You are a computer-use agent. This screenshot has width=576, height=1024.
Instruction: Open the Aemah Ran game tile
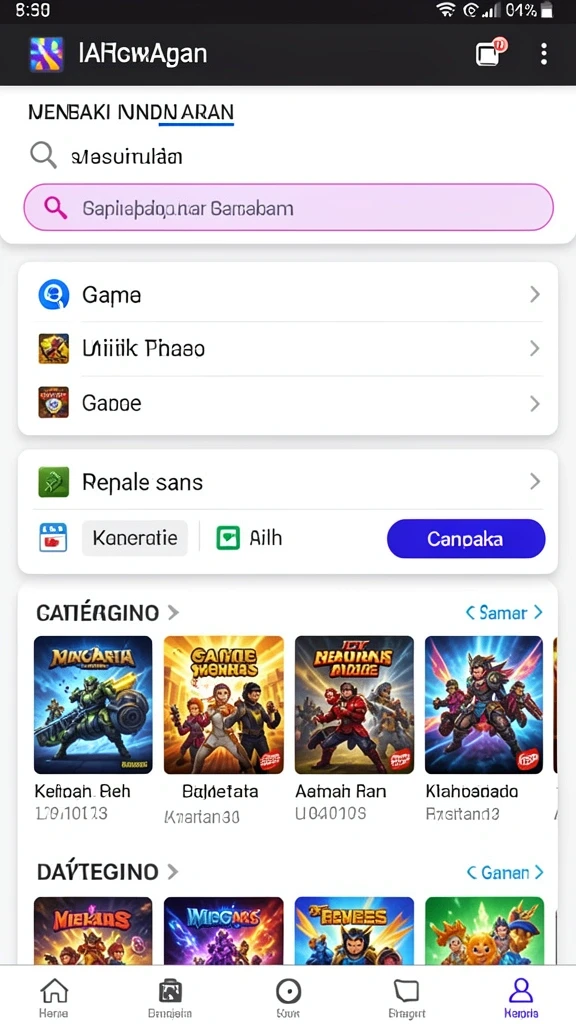tap(354, 729)
